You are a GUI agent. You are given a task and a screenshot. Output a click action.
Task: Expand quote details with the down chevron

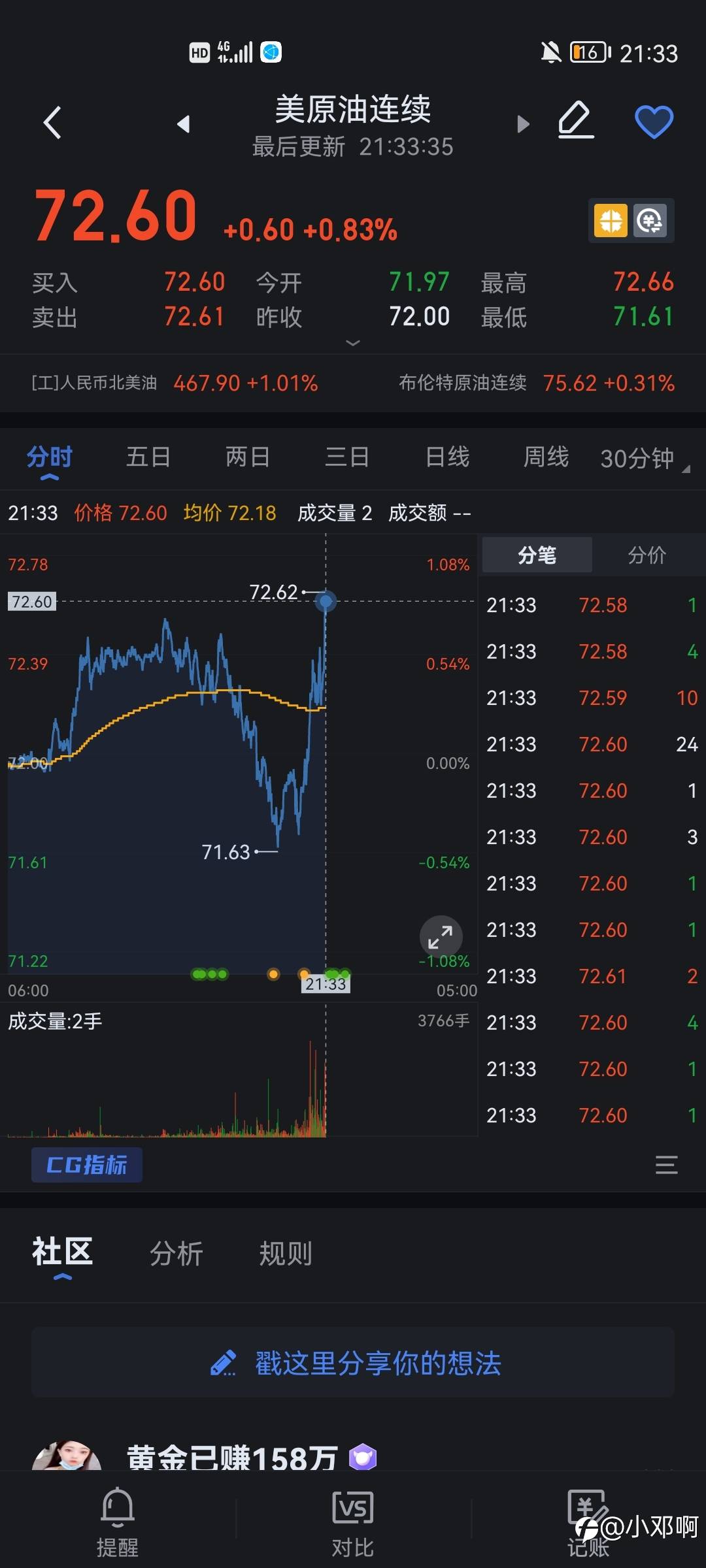(353, 342)
